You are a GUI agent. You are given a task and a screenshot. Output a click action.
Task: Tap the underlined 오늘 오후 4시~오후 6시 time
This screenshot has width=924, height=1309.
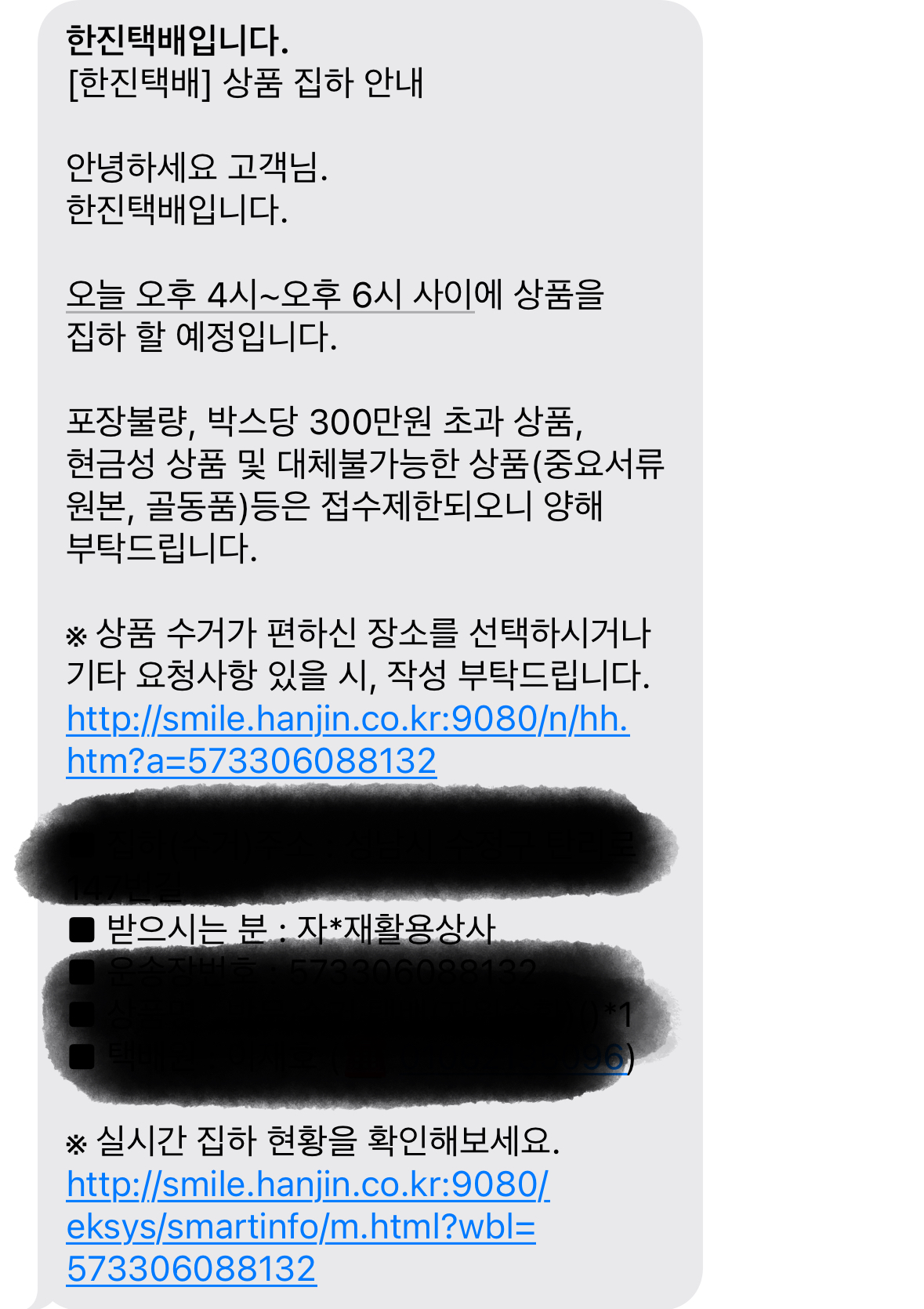coord(270,295)
